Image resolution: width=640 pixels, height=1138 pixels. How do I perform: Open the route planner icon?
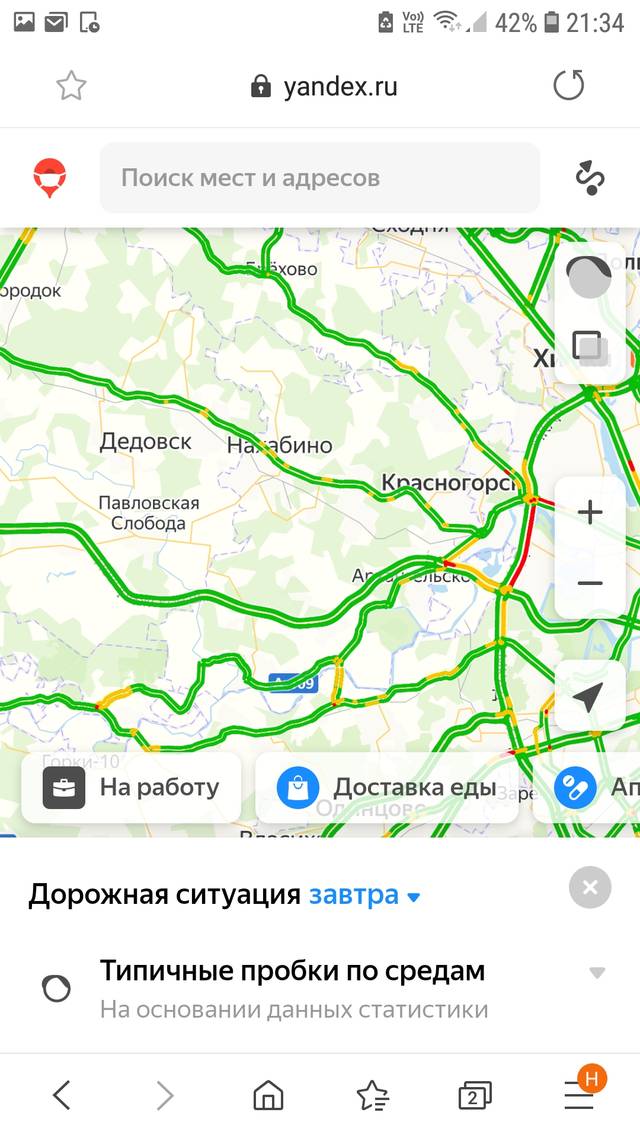click(x=590, y=178)
